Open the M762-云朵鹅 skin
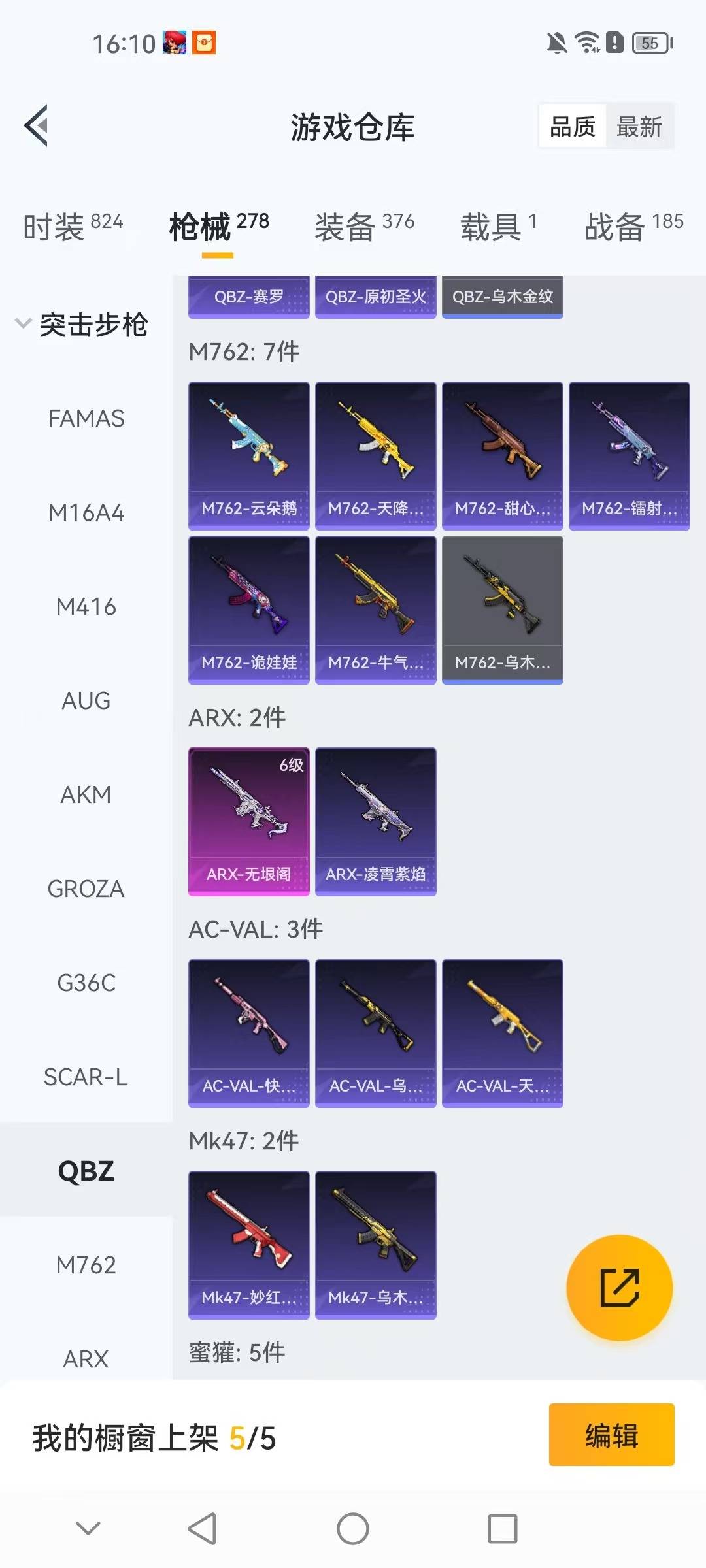 pos(248,455)
